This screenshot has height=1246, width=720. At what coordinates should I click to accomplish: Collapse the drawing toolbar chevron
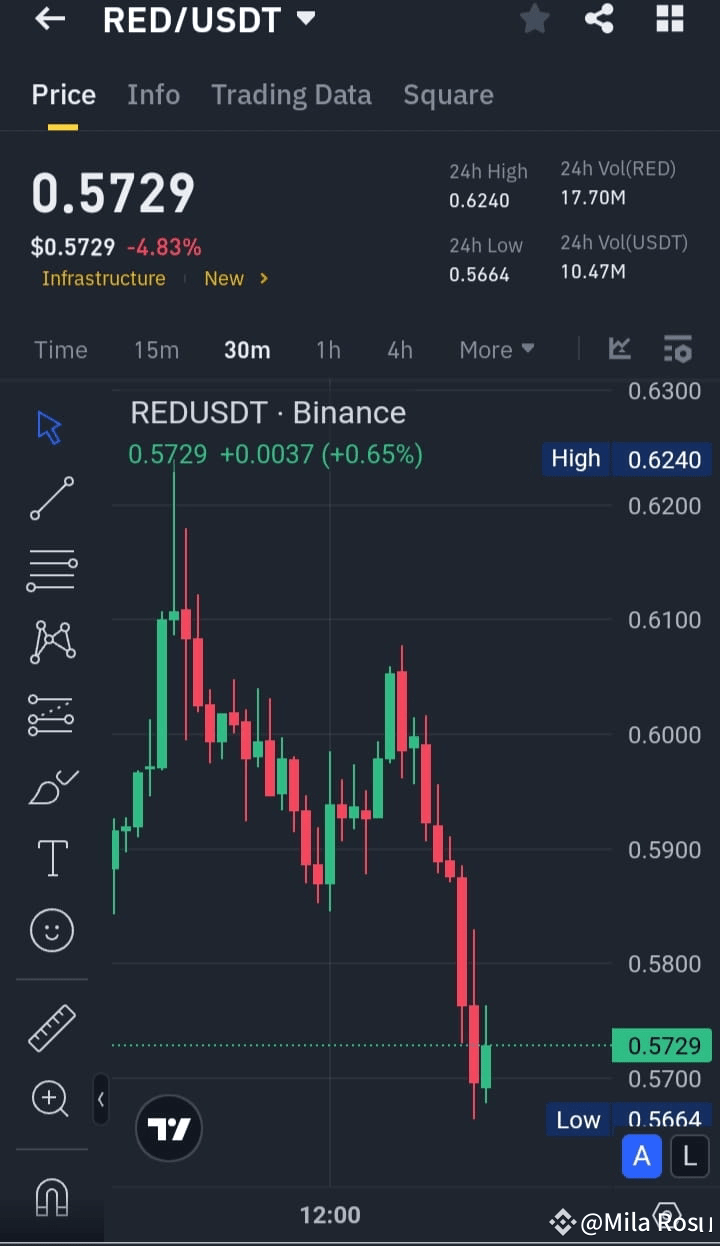coord(101,1099)
